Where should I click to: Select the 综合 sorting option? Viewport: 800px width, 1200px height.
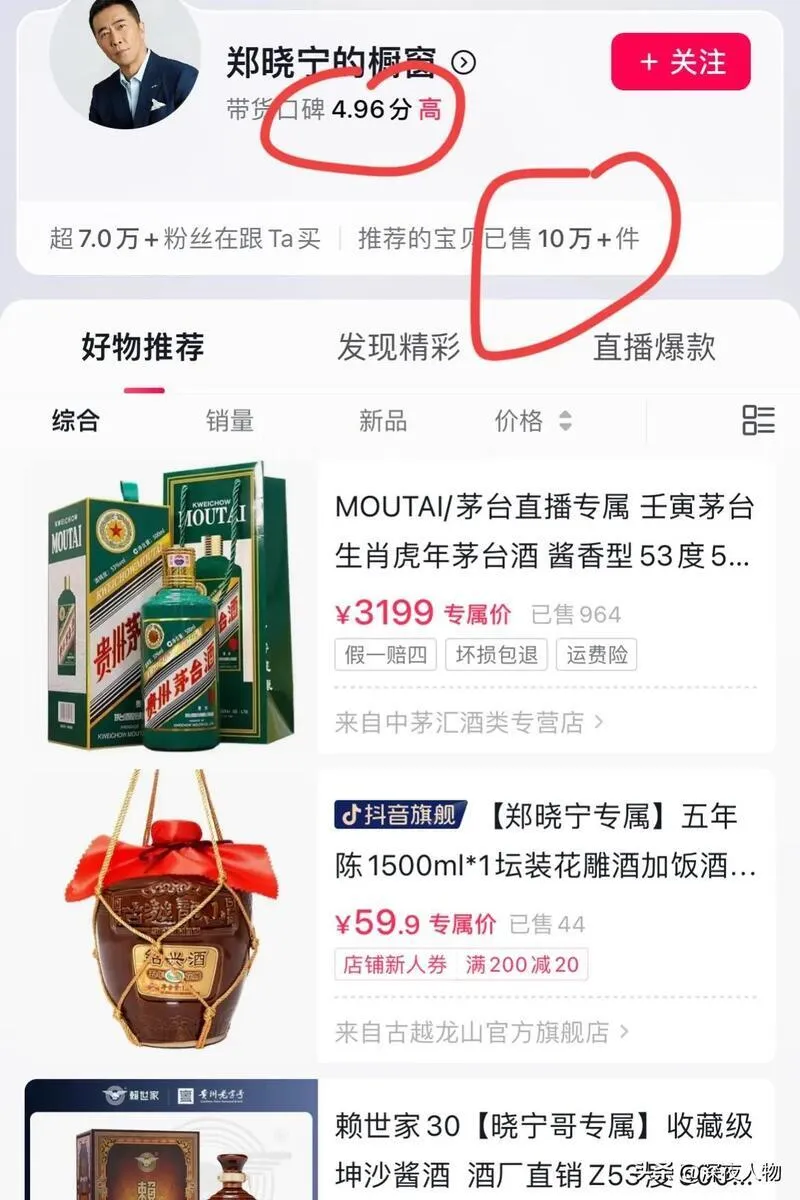pyautogui.click(x=76, y=421)
